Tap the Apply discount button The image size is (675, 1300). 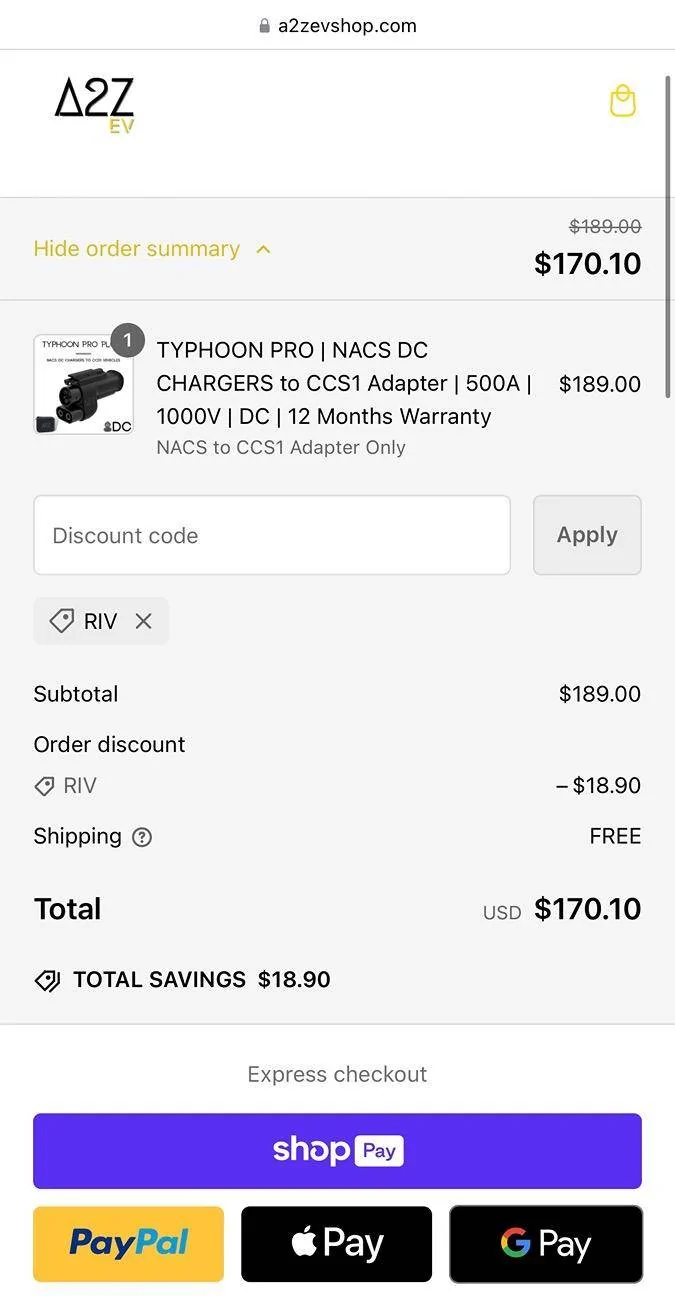587,535
